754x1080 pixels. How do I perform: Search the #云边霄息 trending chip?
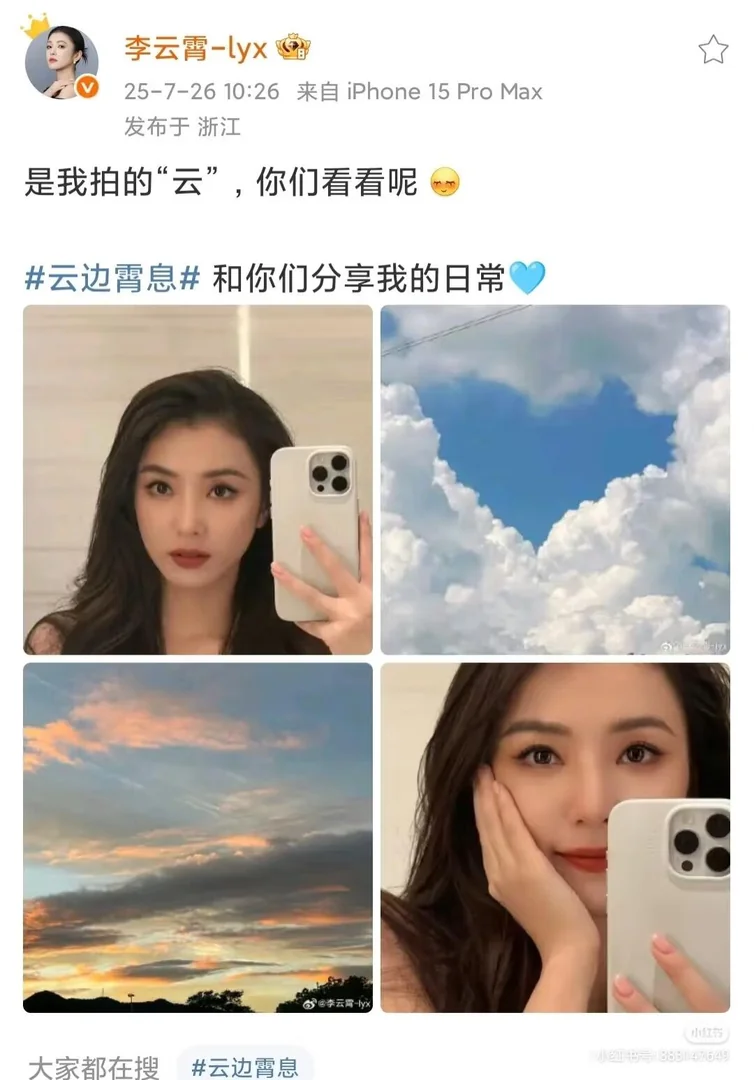[245, 1066]
